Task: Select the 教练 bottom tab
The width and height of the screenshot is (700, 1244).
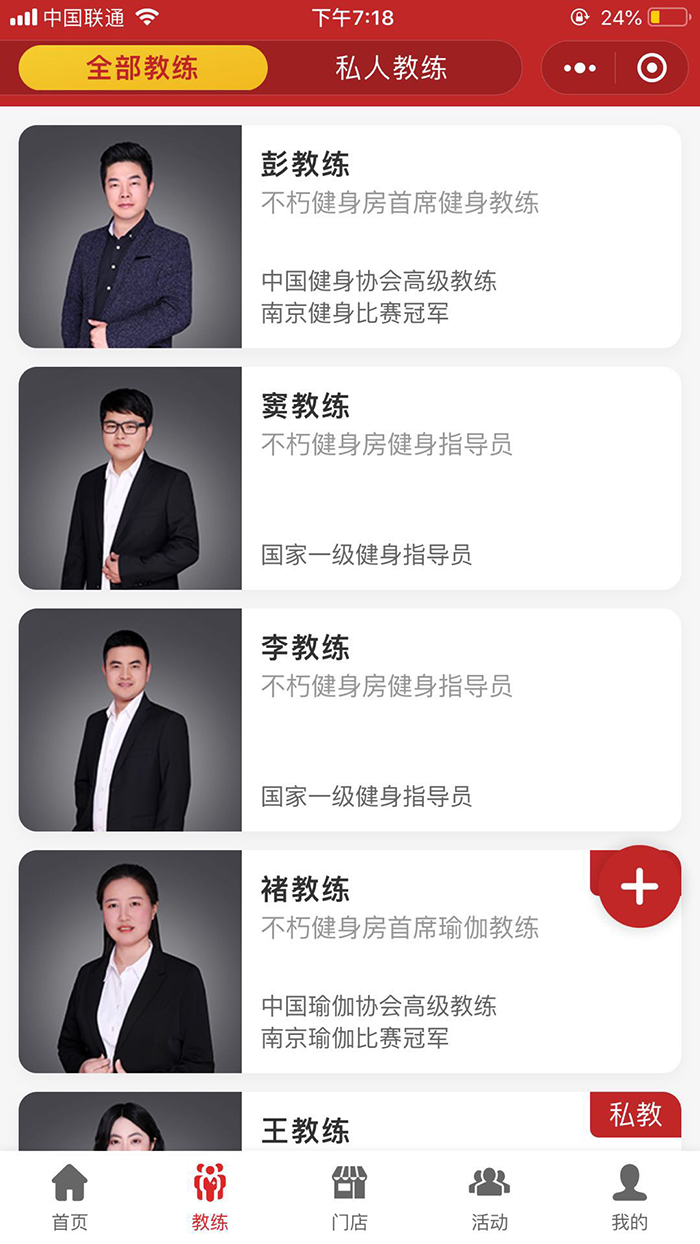Action: (x=210, y=1197)
